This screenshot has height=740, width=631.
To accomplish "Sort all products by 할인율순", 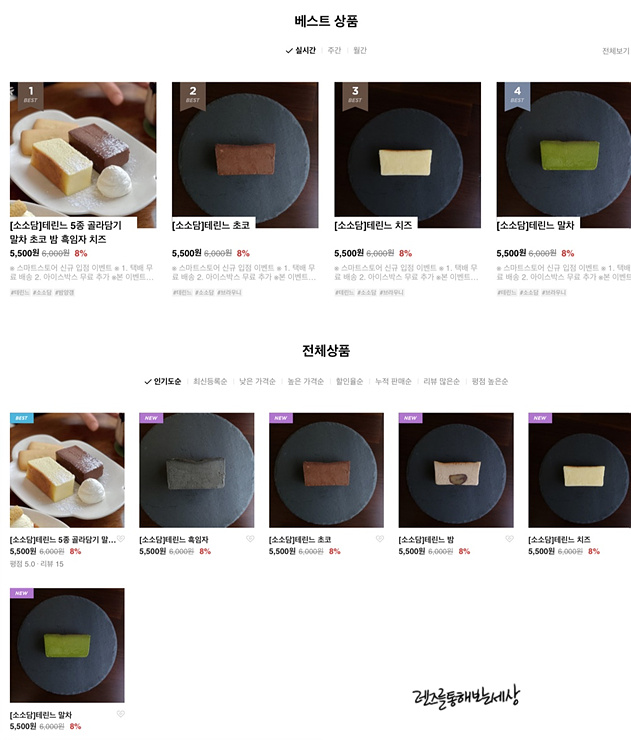I will click(x=354, y=381).
